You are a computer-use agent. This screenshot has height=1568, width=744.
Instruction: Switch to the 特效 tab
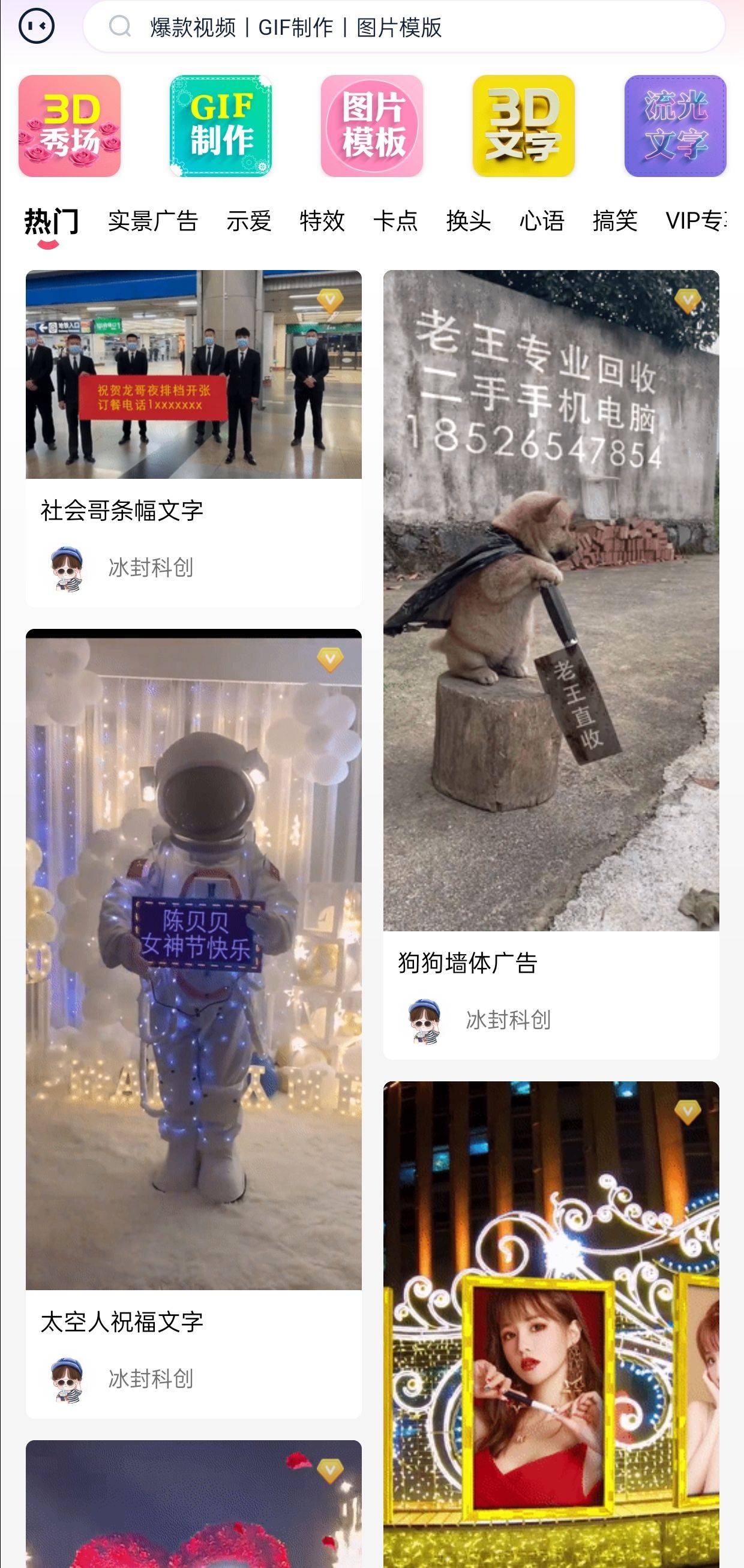coord(322,221)
